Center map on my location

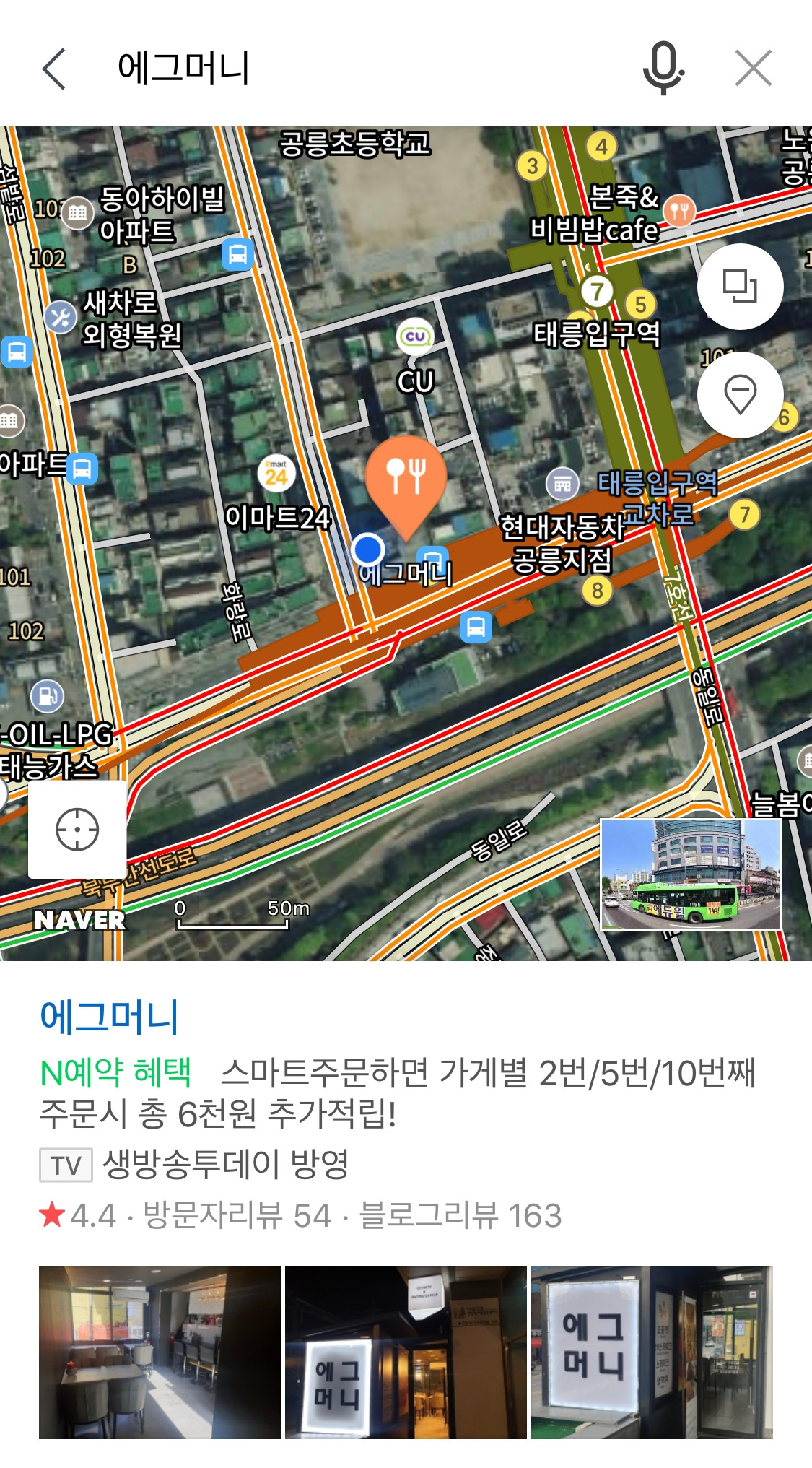tap(77, 830)
